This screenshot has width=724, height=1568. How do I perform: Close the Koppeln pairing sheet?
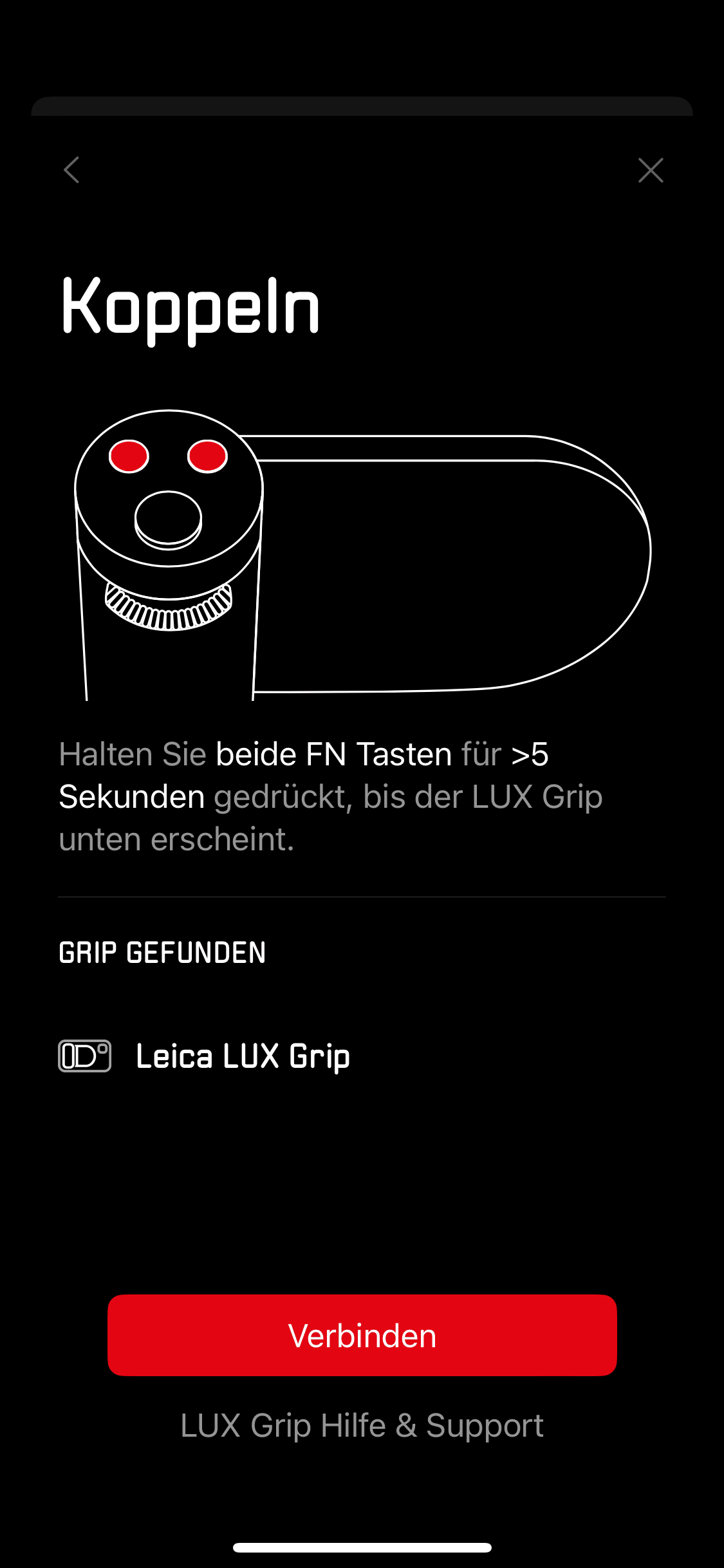651,170
